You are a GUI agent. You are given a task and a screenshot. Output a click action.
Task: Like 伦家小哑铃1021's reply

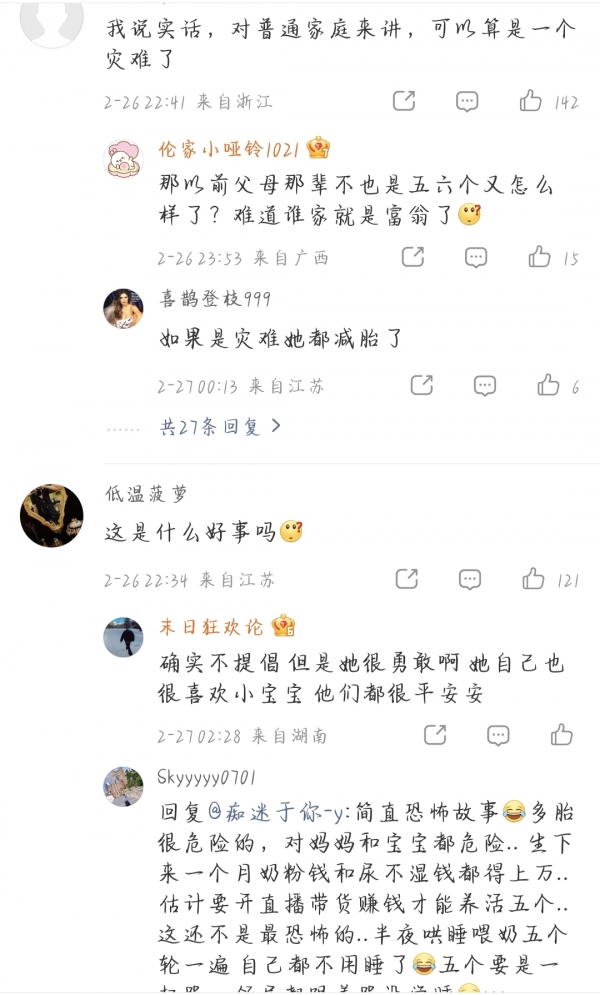tap(540, 257)
